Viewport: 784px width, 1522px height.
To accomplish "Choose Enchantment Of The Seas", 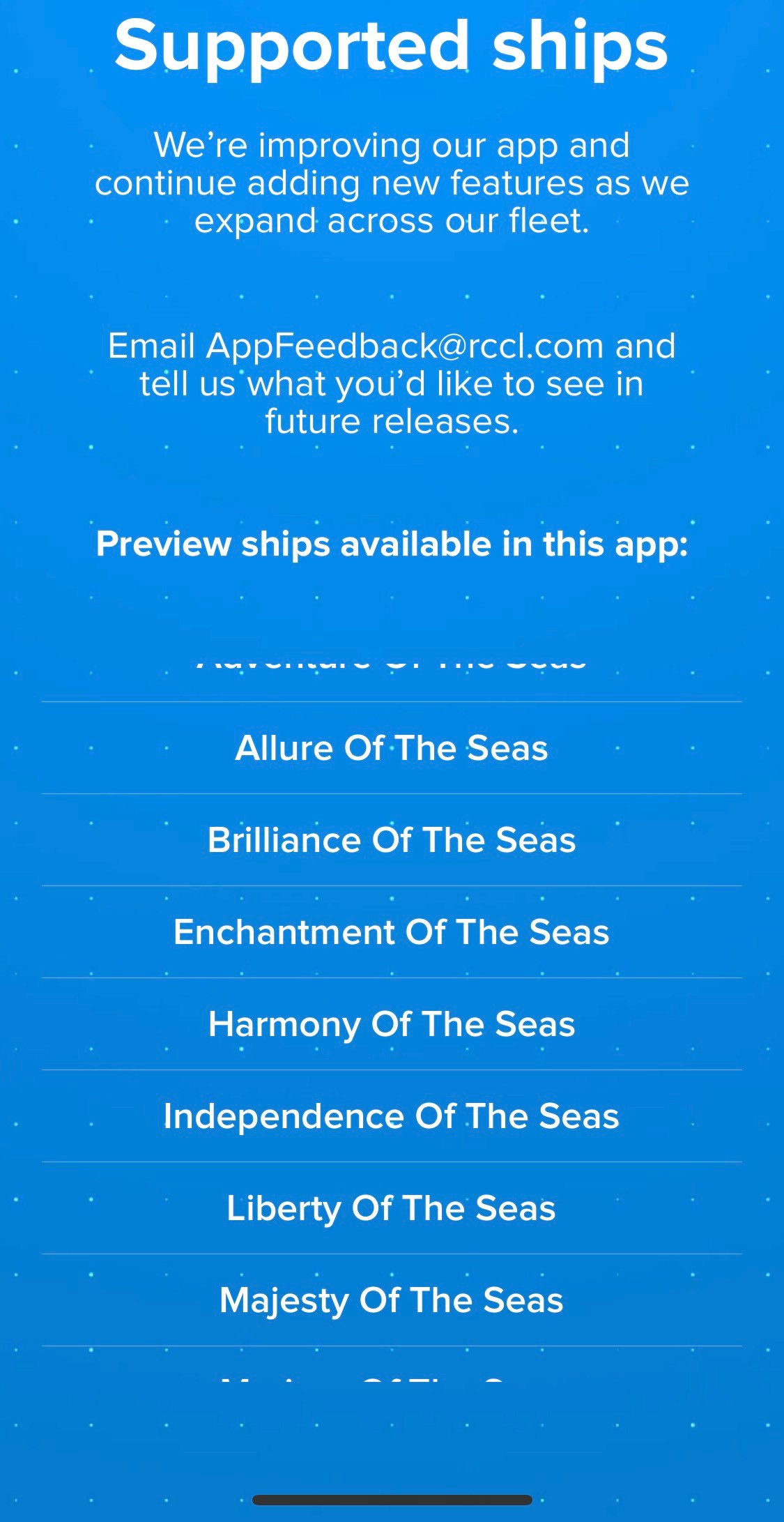I will tap(392, 932).
